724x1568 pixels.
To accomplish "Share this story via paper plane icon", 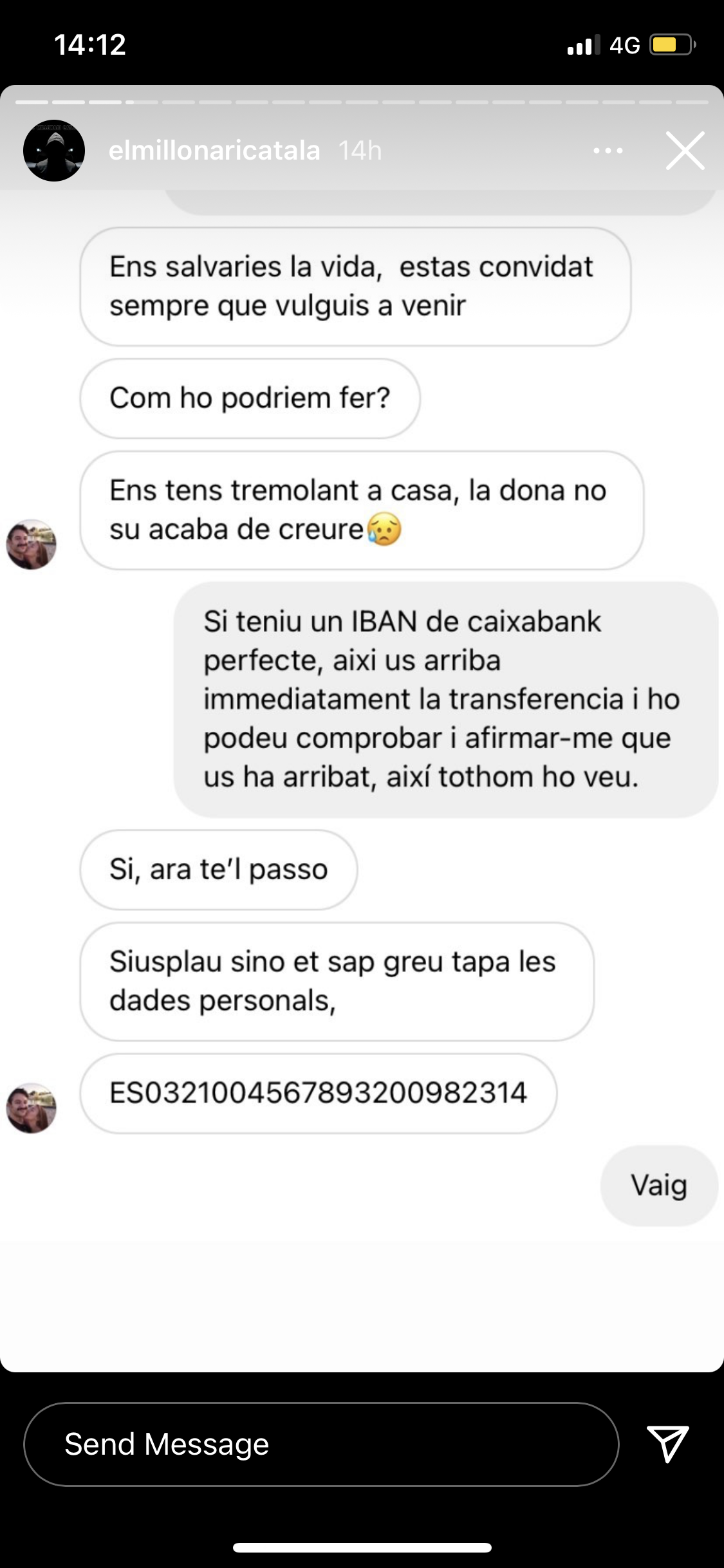I will coord(667,1444).
